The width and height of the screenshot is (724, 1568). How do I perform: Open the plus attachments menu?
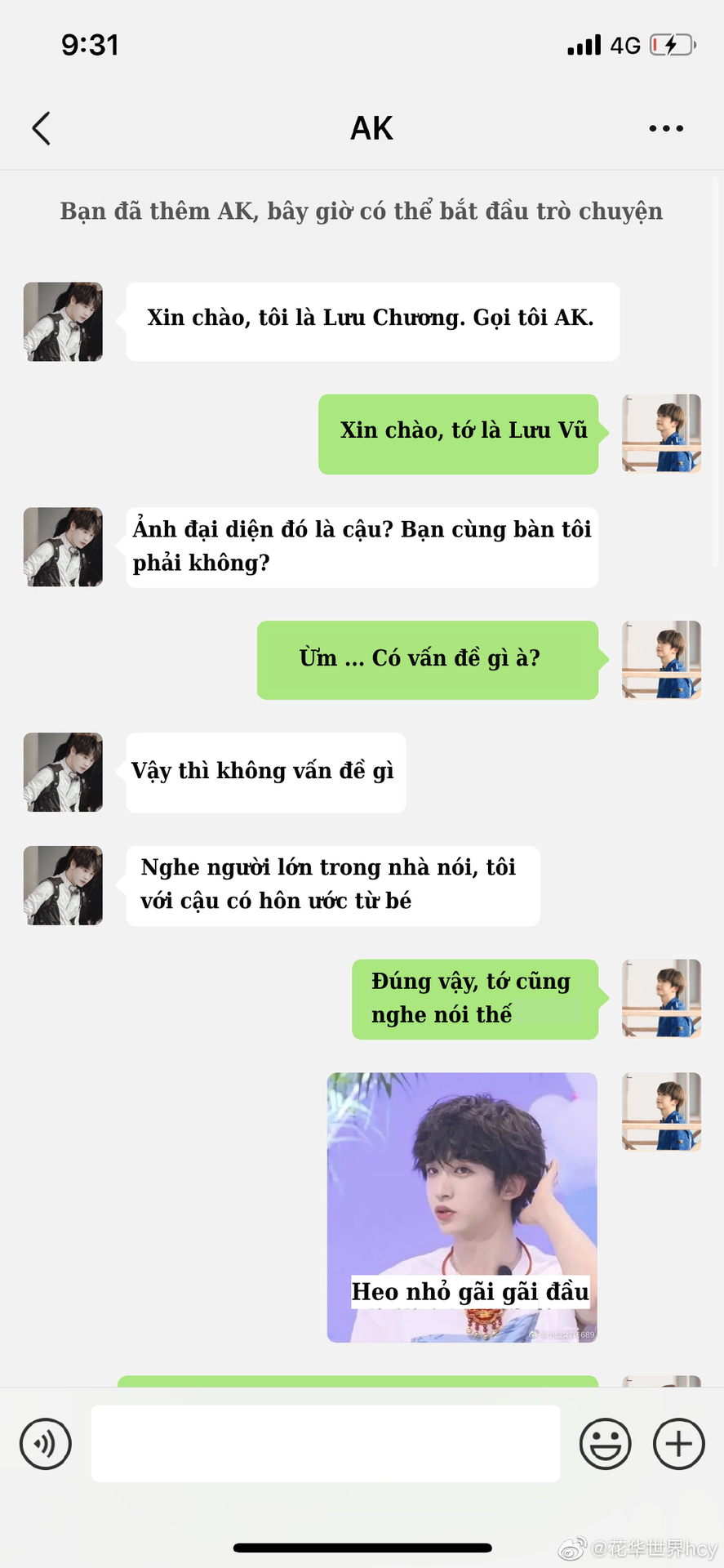pyautogui.click(x=679, y=1444)
